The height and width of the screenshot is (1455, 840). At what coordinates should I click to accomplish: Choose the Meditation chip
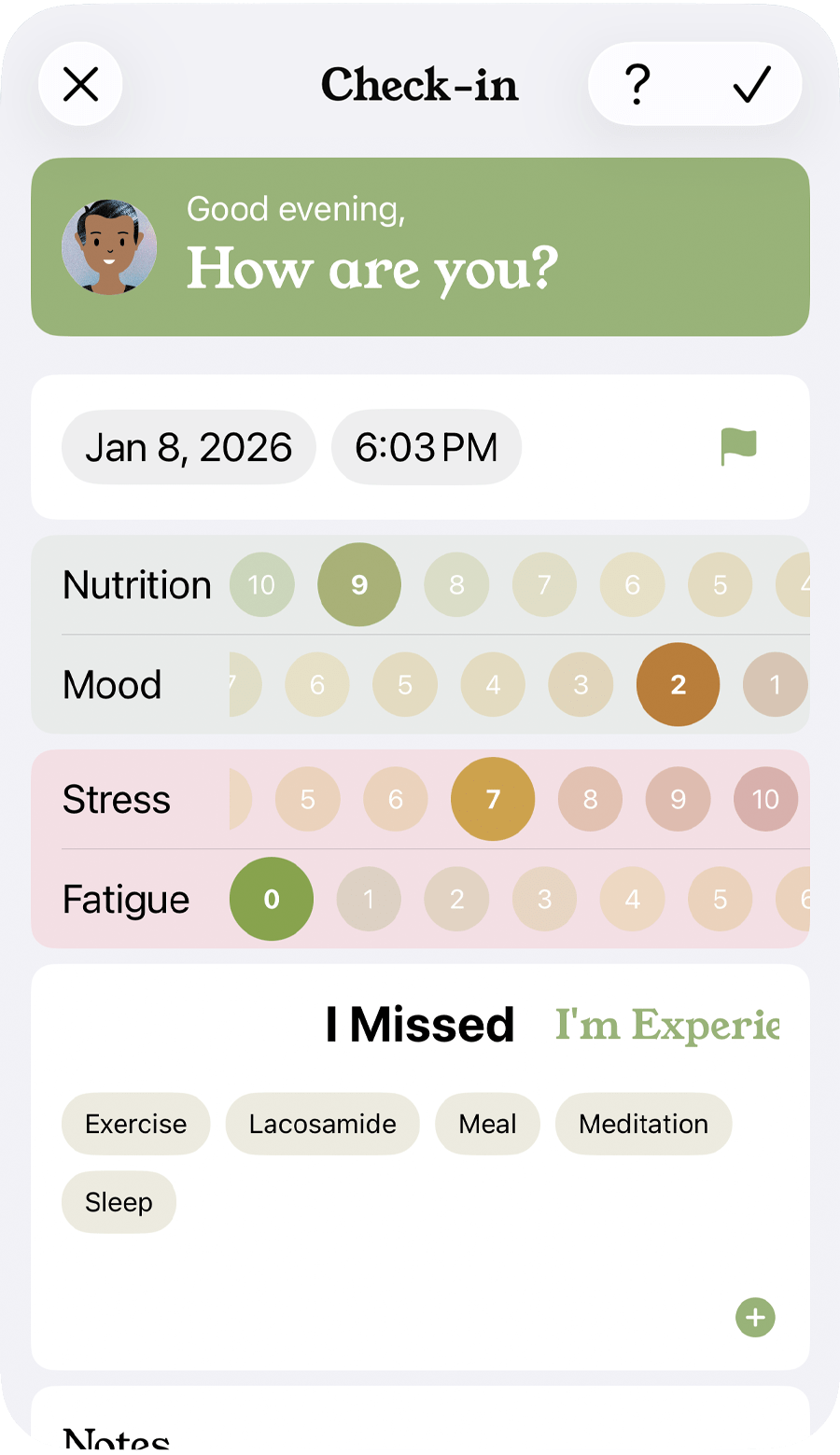643,1124
